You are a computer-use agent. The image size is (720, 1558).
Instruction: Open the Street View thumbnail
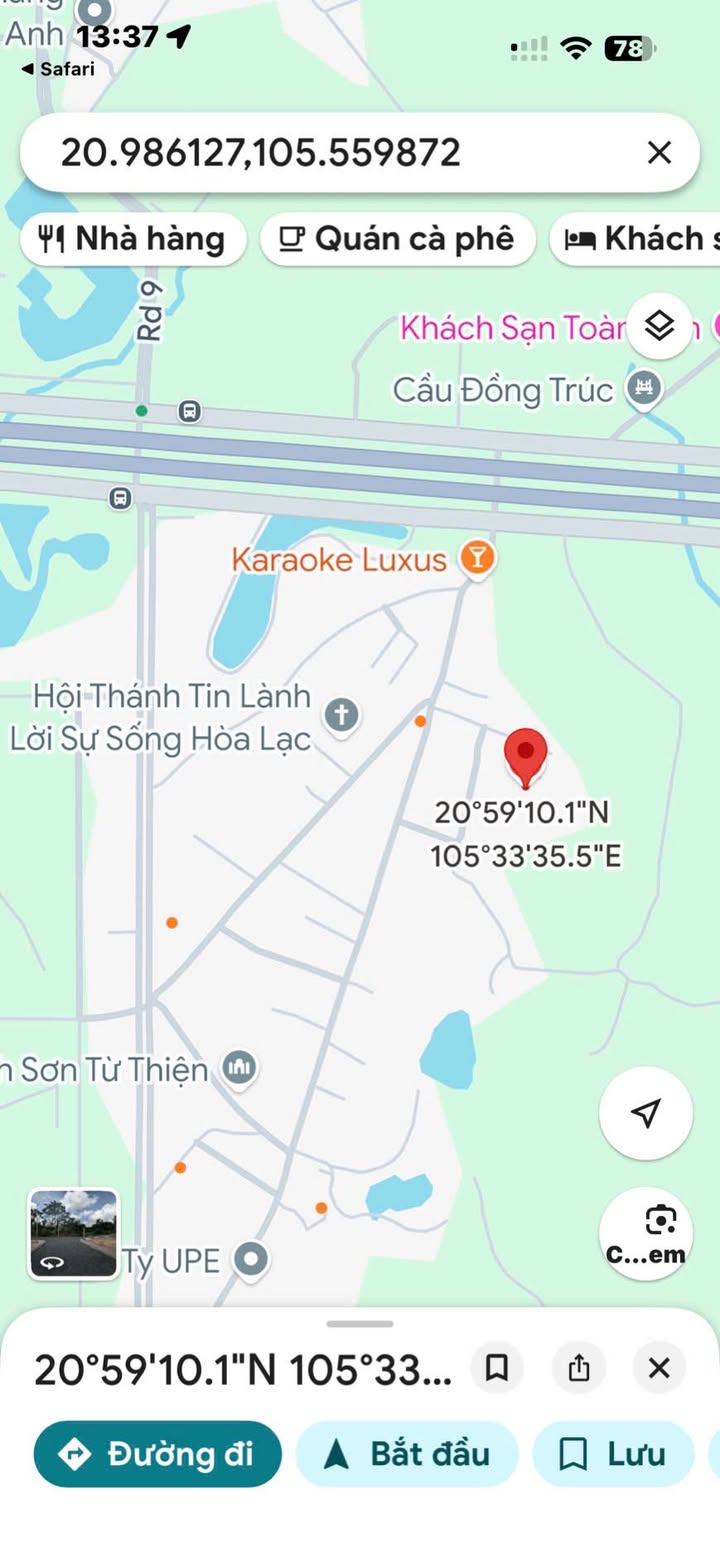(x=73, y=1234)
